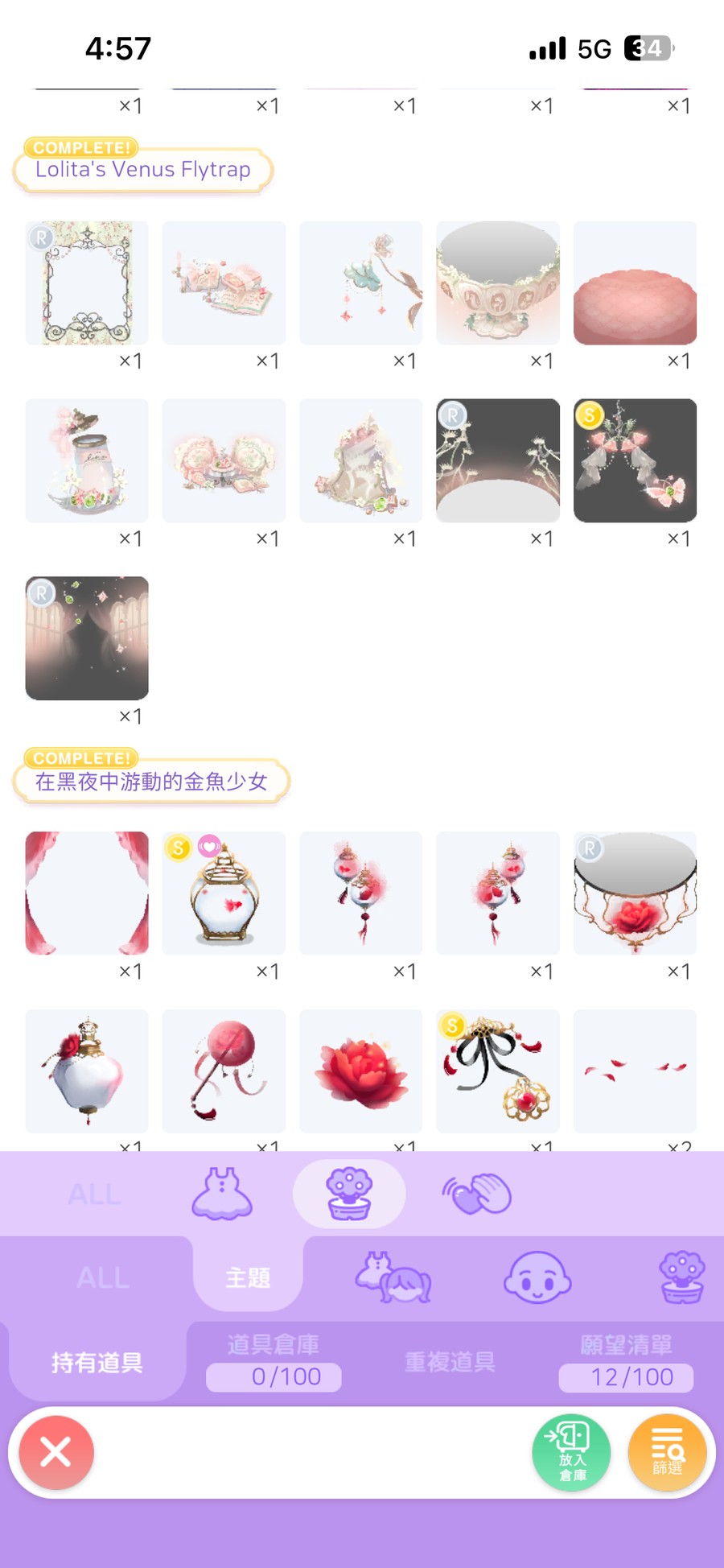Pick the black ribbon with gold ornament
The image size is (724, 1568).
[x=498, y=1071]
